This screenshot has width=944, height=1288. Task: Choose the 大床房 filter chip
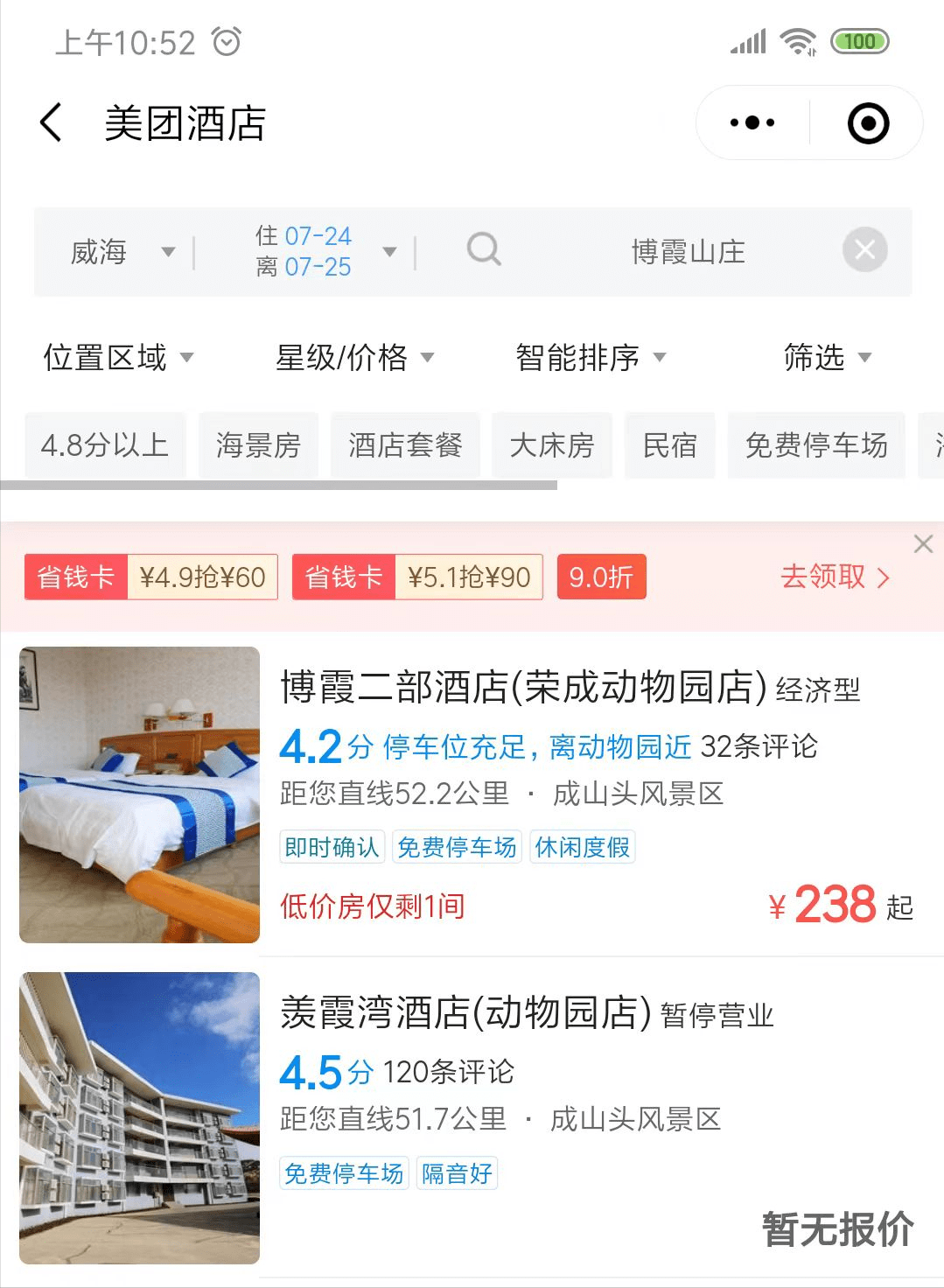pos(551,444)
